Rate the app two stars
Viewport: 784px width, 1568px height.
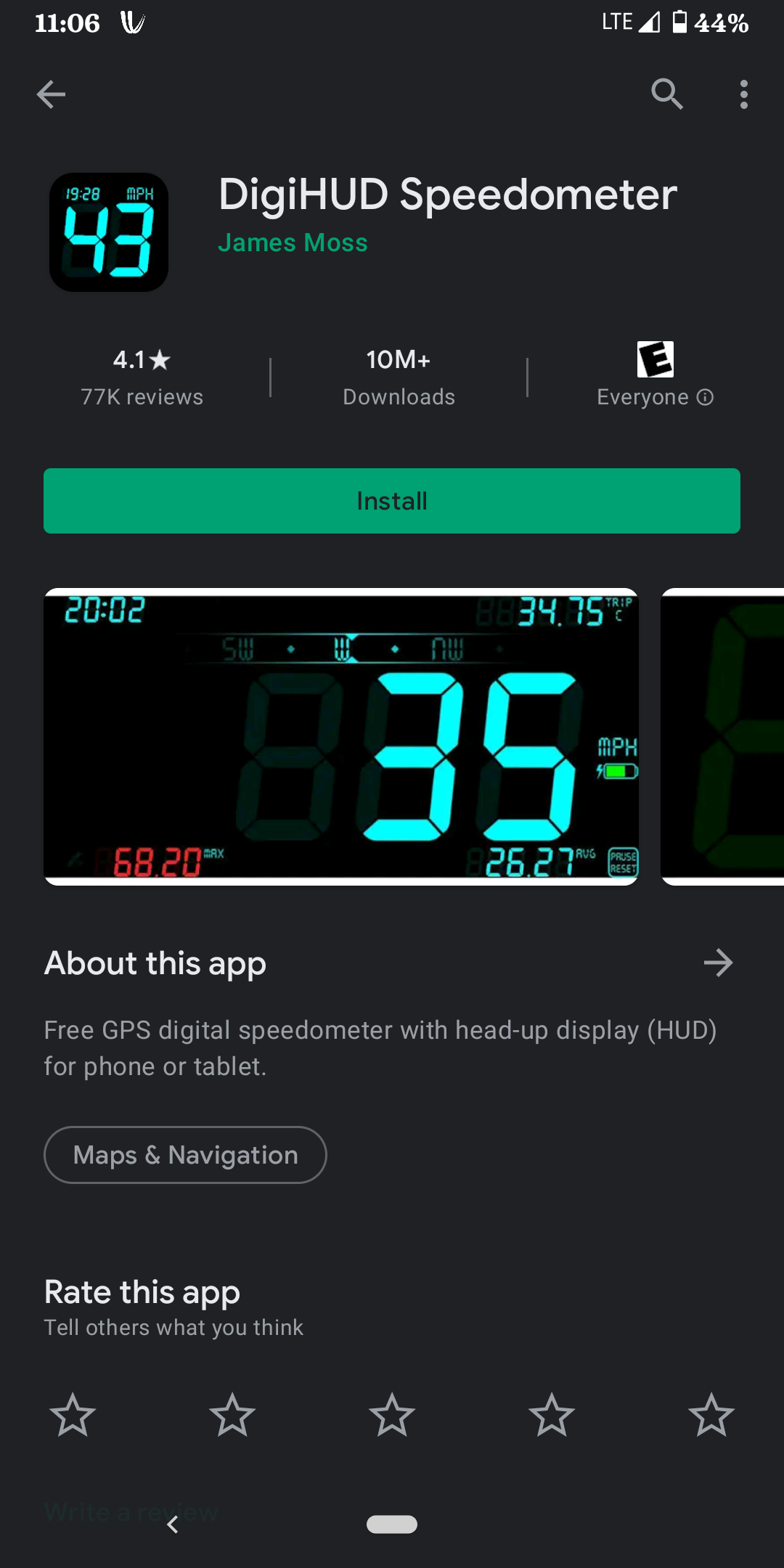click(x=232, y=1415)
